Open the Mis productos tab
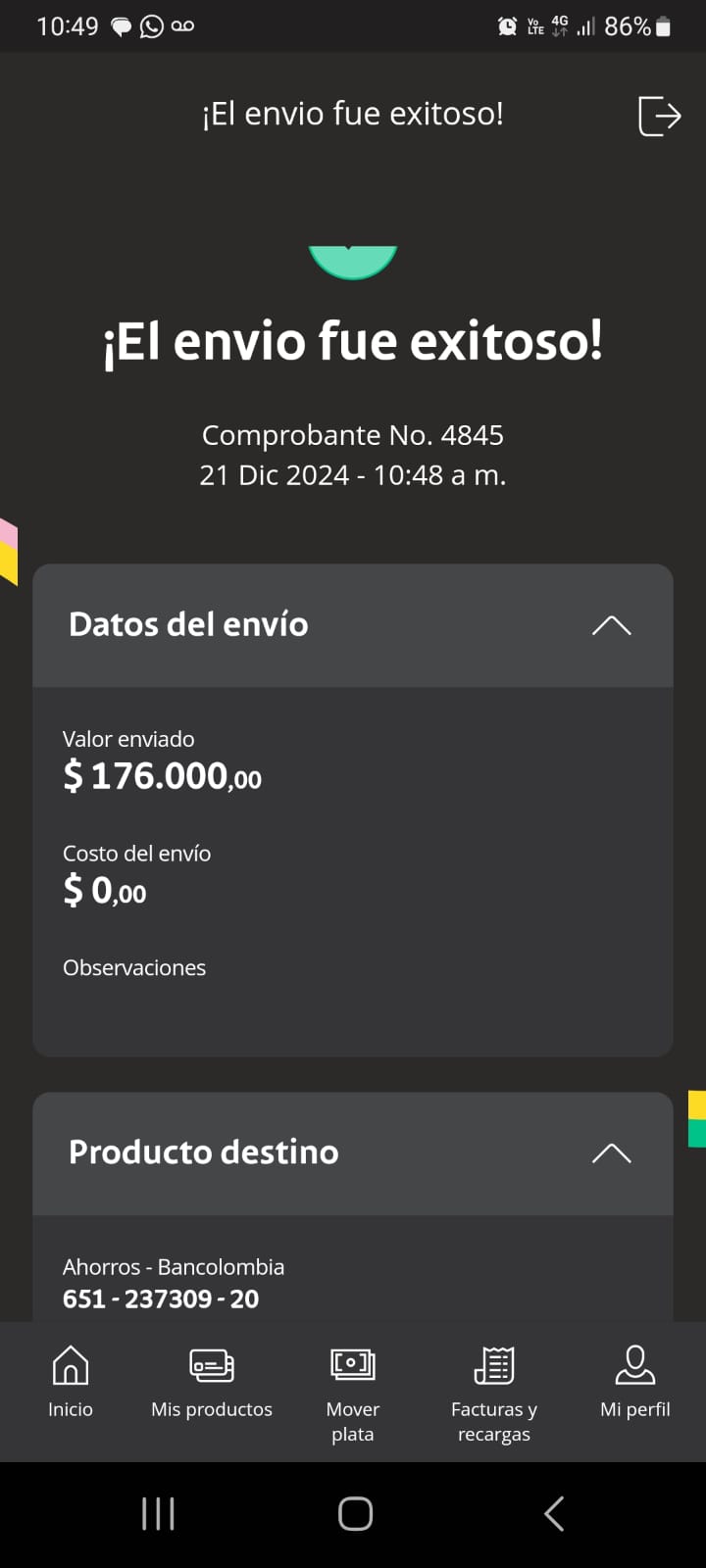 212,1382
